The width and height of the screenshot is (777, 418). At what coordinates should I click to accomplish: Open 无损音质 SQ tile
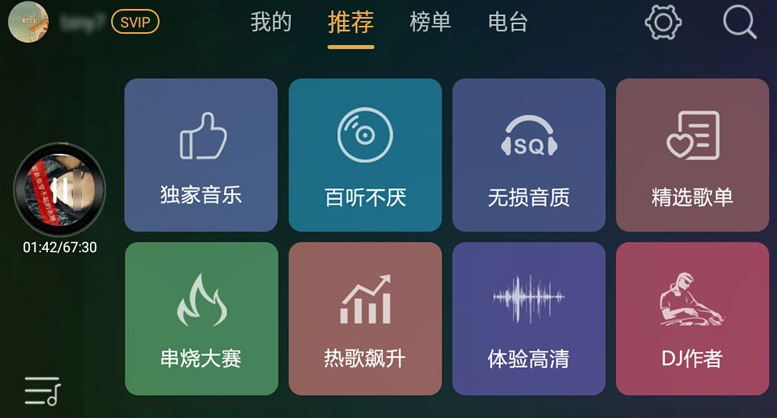pos(529,155)
